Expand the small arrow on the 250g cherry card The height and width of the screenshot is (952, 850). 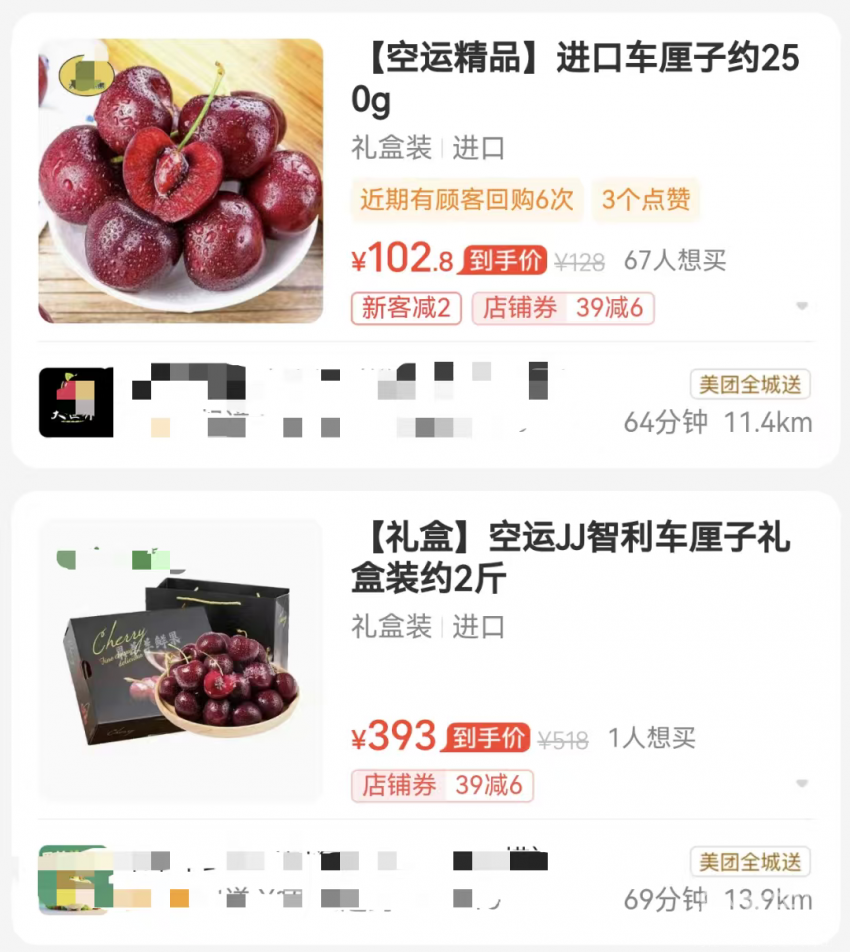click(x=801, y=306)
